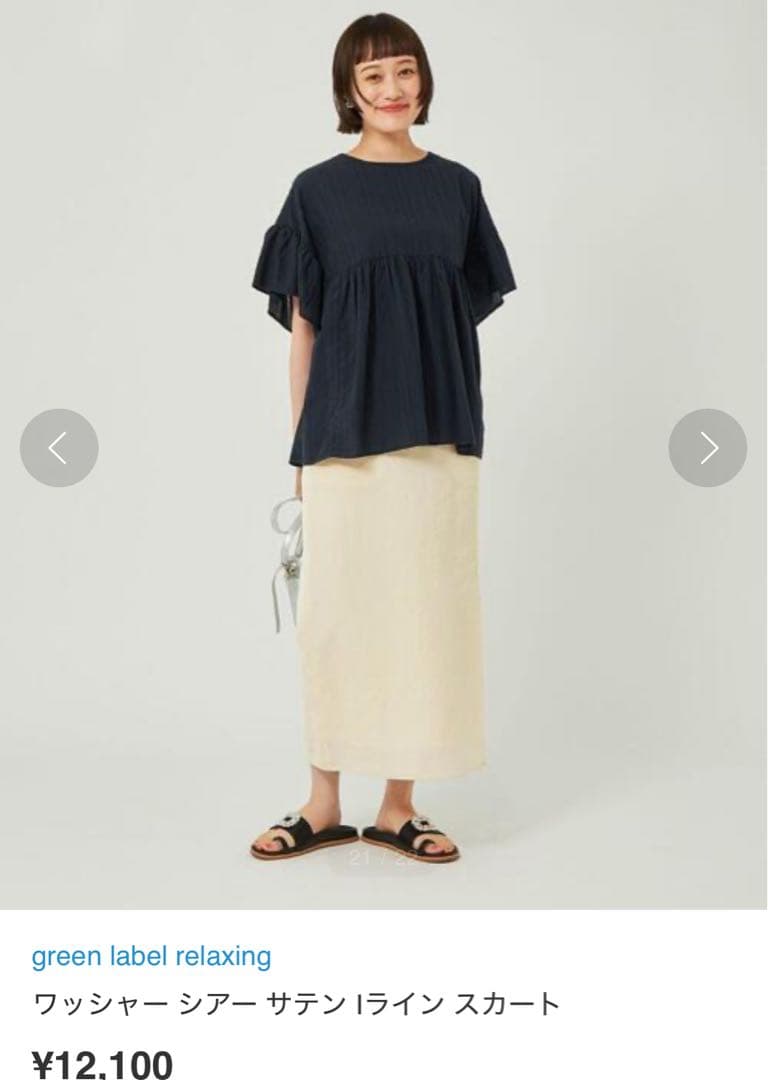Show the previous product photo

click(x=59, y=448)
